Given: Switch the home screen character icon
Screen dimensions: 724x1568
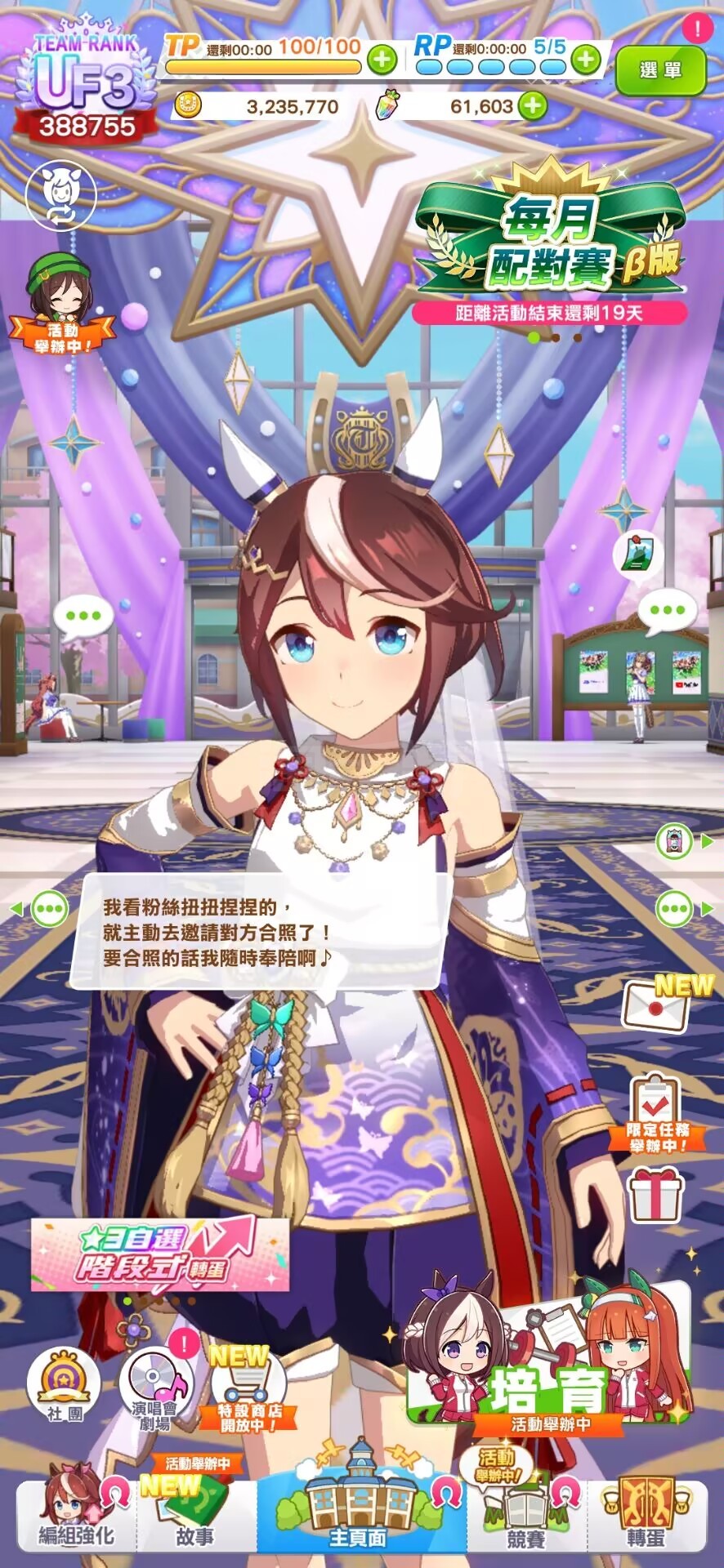Looking at the screenshot, I should pyautogui.click(x=61, y=197).
